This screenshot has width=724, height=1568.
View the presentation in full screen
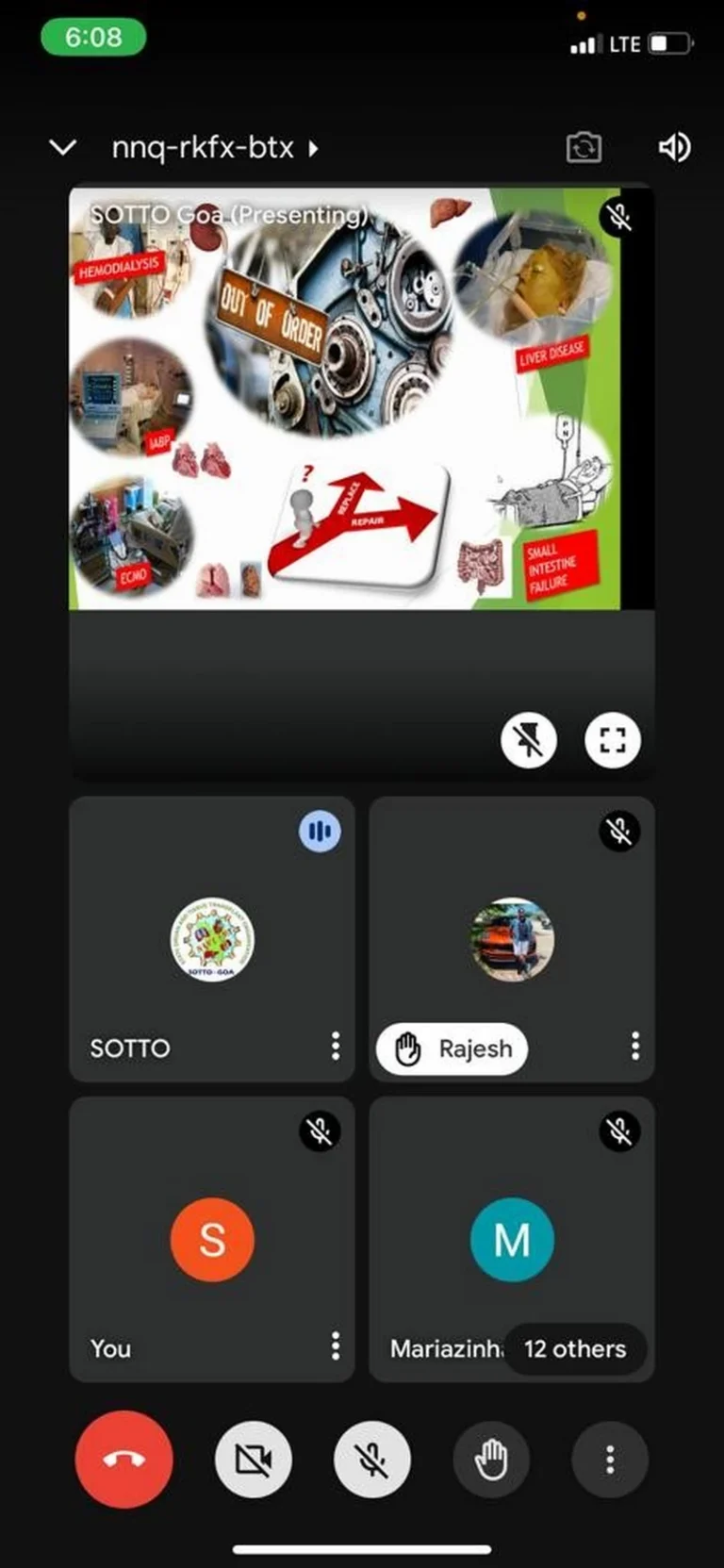tap(613, 740)
